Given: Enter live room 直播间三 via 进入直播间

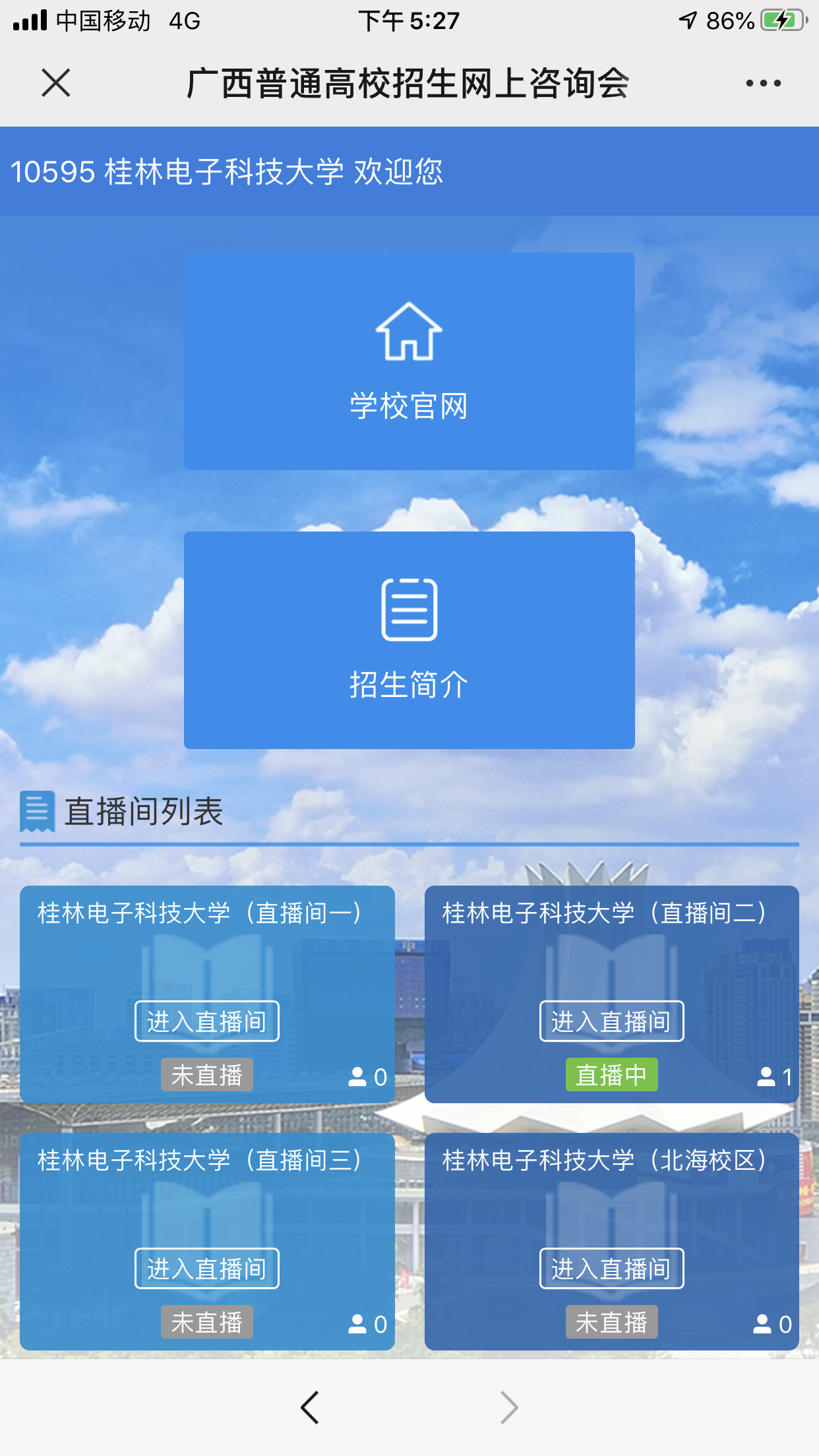Looking at the screenshot, I should coord(207,1268).
